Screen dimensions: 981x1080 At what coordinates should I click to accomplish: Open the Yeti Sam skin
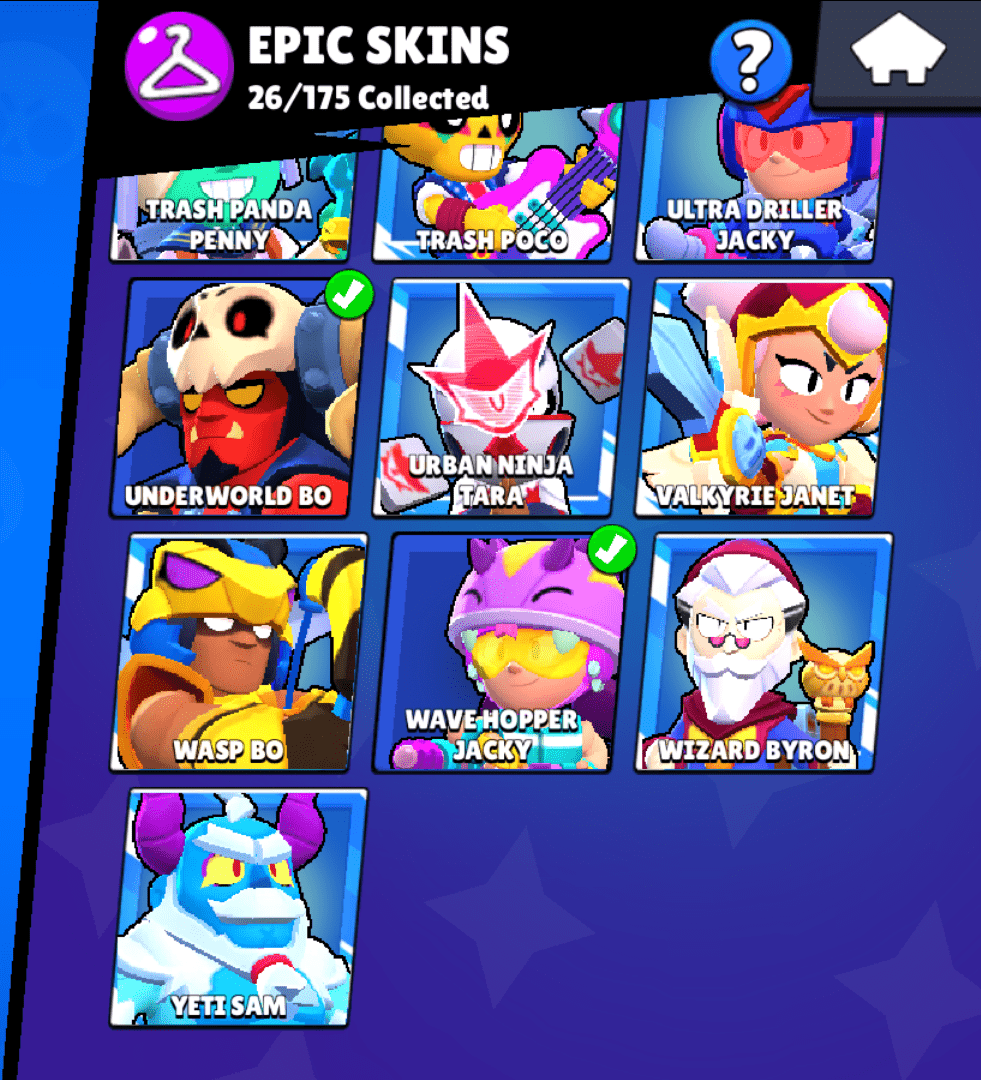click(236, 907)
